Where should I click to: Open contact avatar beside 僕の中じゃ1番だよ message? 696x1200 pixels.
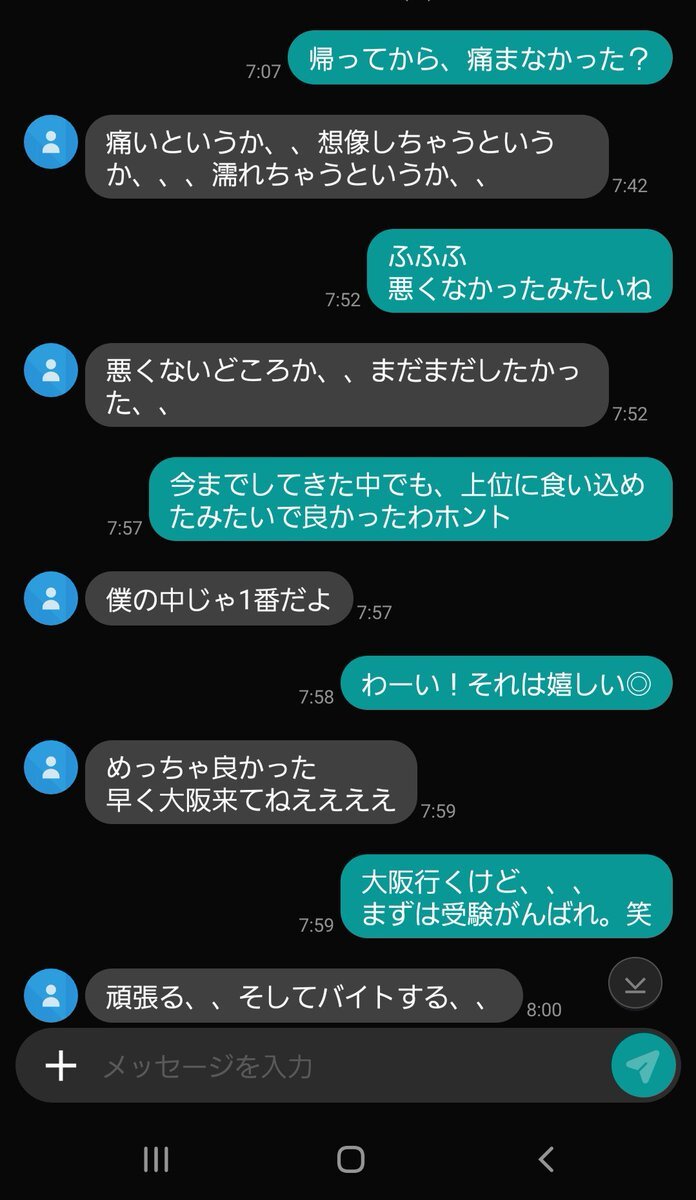click(x=50, y=598)
